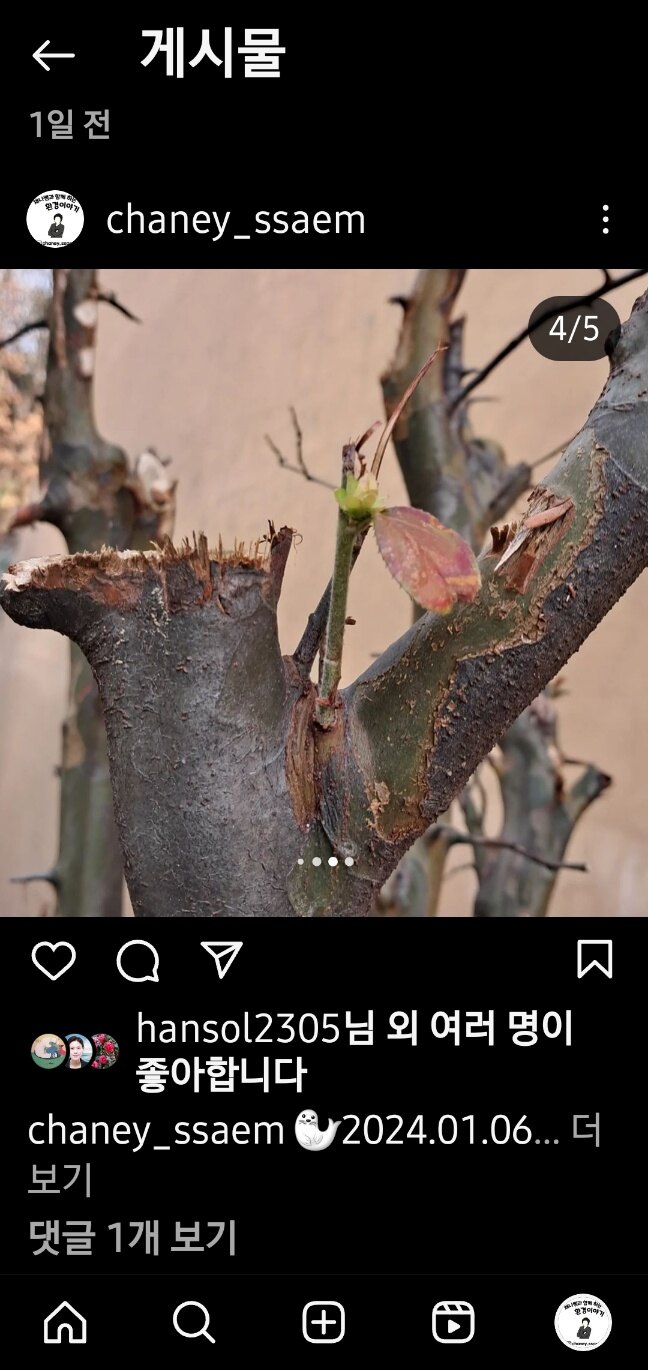
Task: Open the post's three-dot overflow menu
Action: (605, 220)
